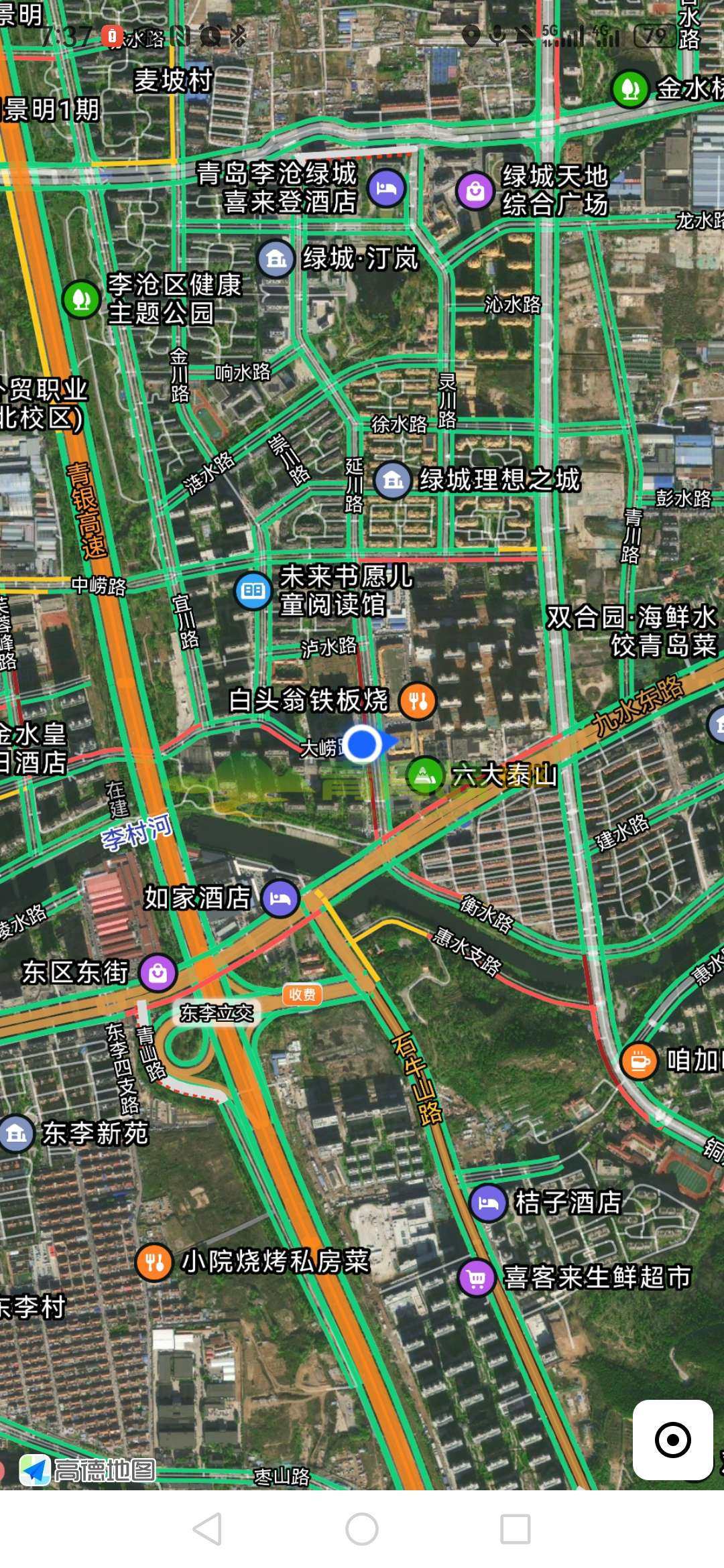This screenshot has width=724, height=1568.
Task: Open 青岛李沧绿城喜来登酒店 hotel marker
Action: click(387, 187)
